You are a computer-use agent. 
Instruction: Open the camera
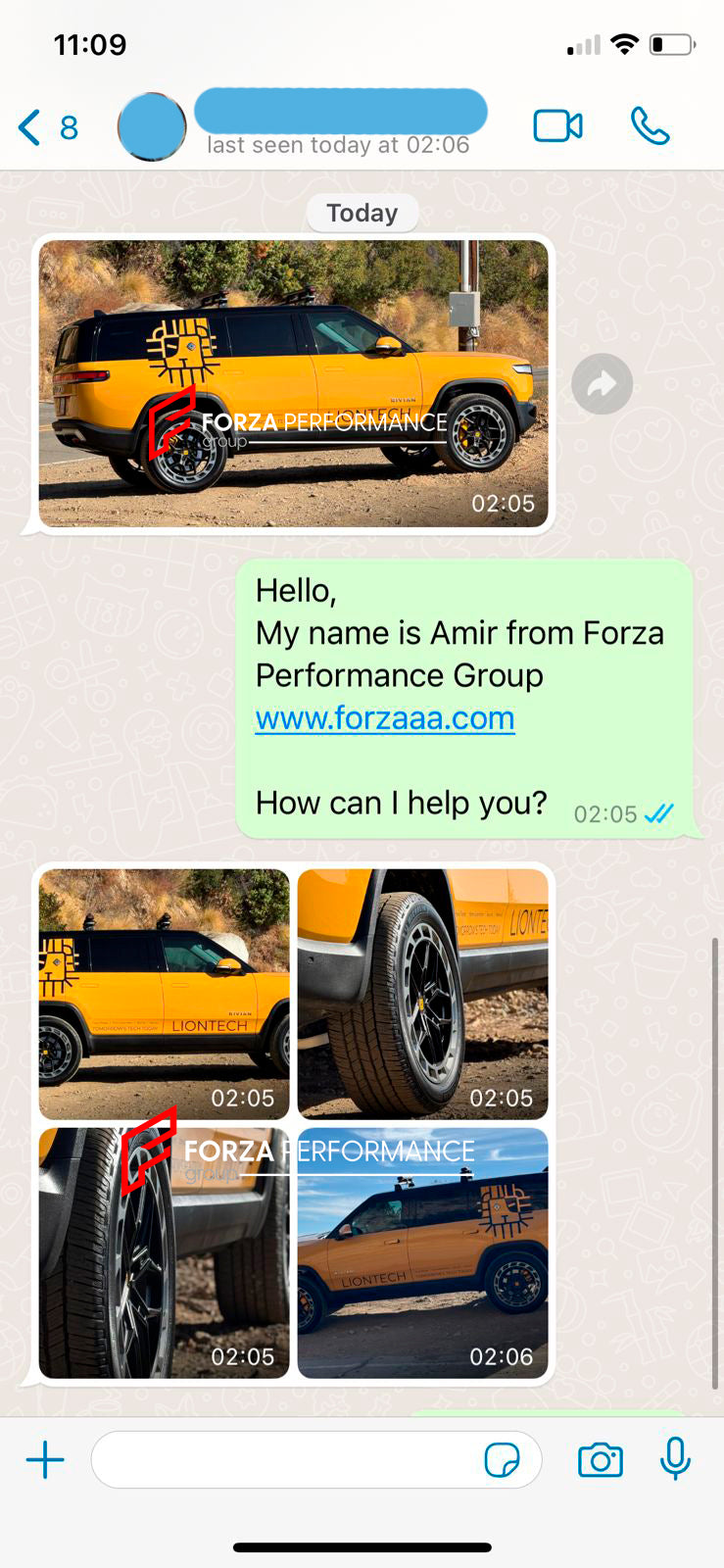coord(600,1460)
